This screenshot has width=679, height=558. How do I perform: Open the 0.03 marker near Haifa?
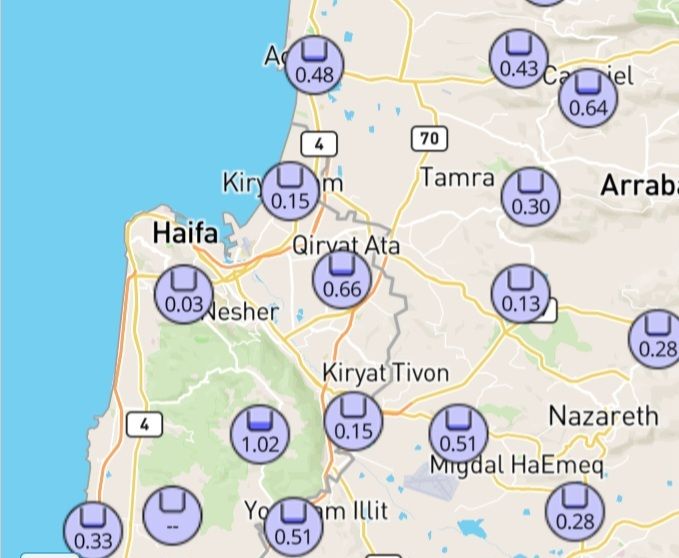[x=184, y=294]
